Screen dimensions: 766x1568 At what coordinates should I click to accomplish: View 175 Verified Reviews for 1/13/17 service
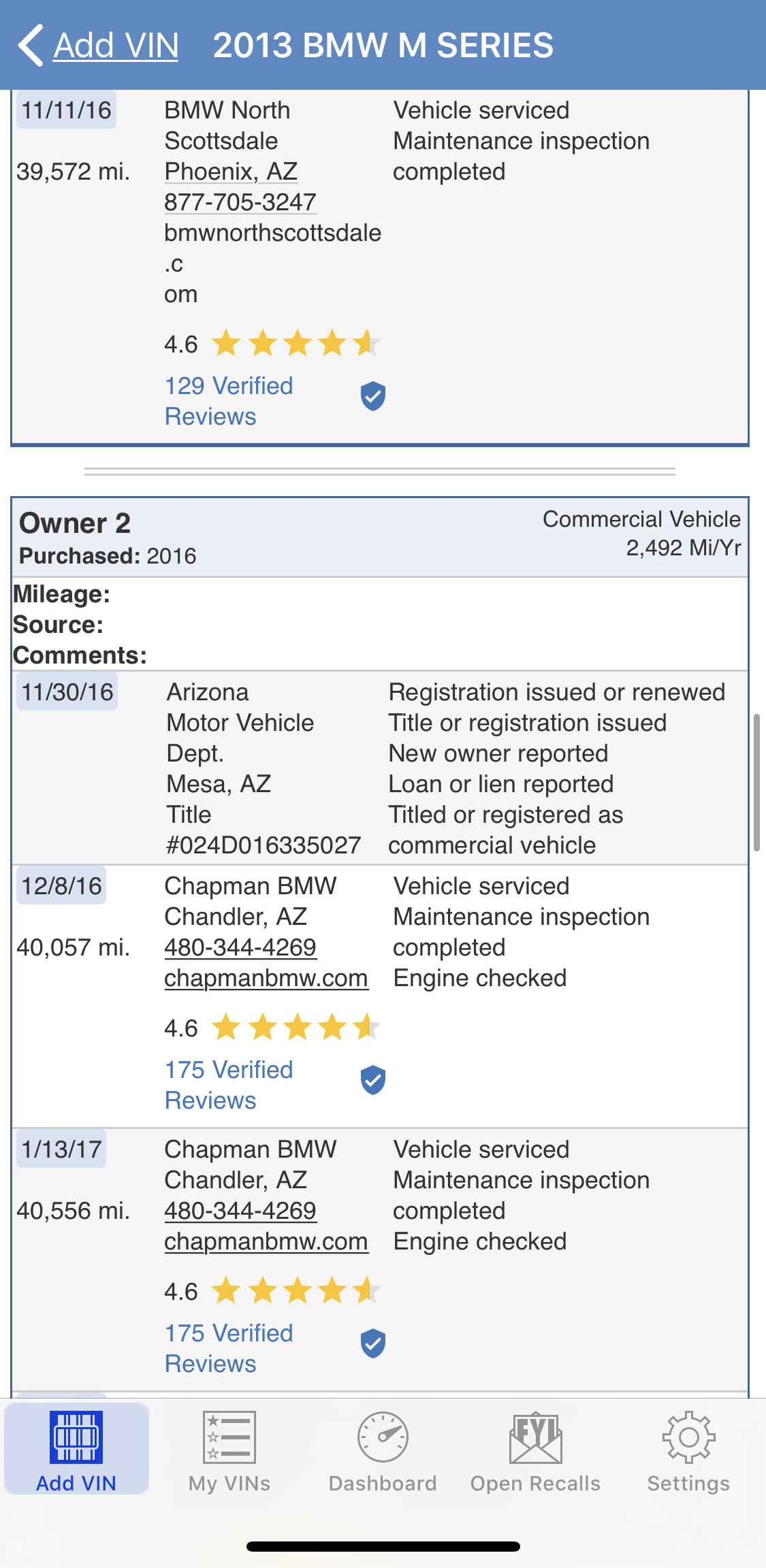pyautogui.click(x=229, y=1348)
